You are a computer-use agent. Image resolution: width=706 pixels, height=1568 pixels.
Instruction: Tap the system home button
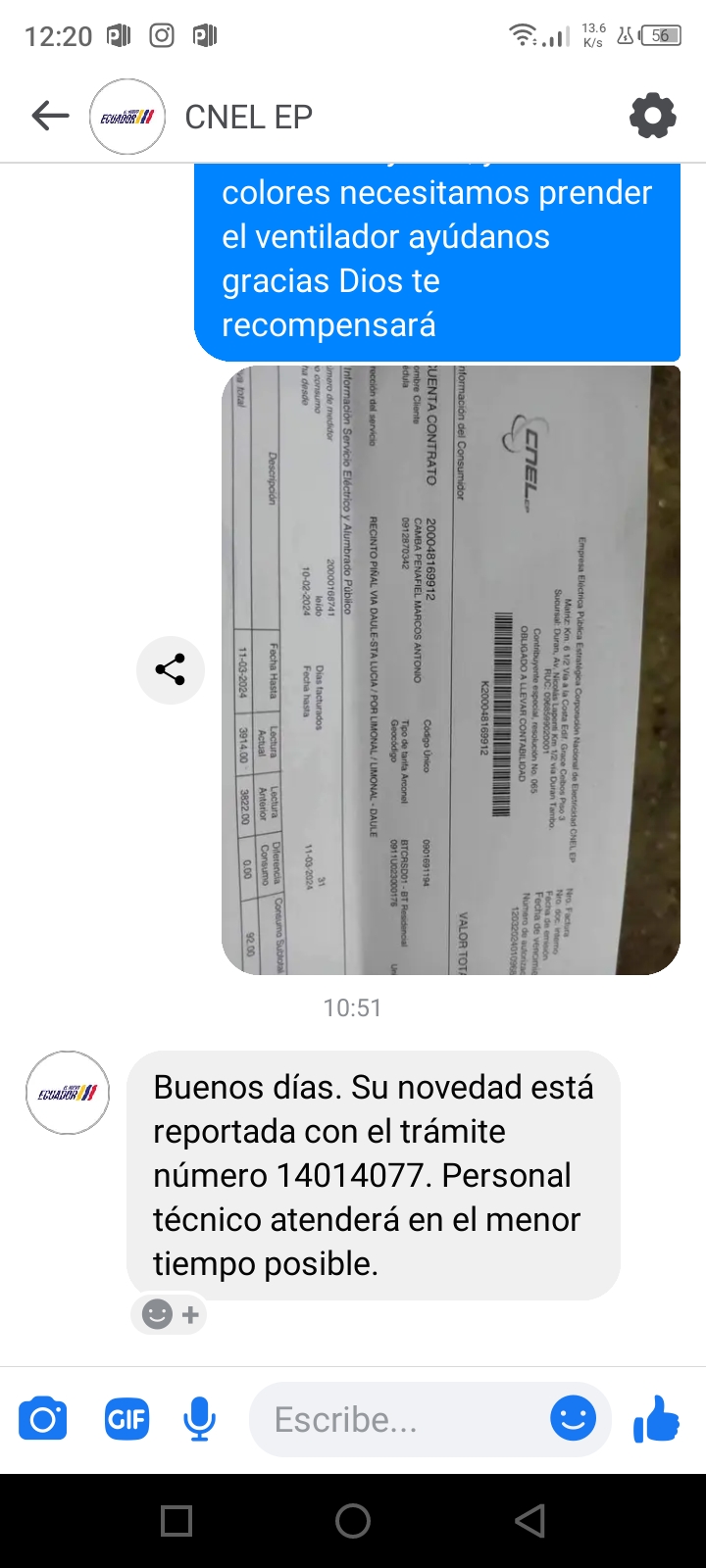point(353,1521)
